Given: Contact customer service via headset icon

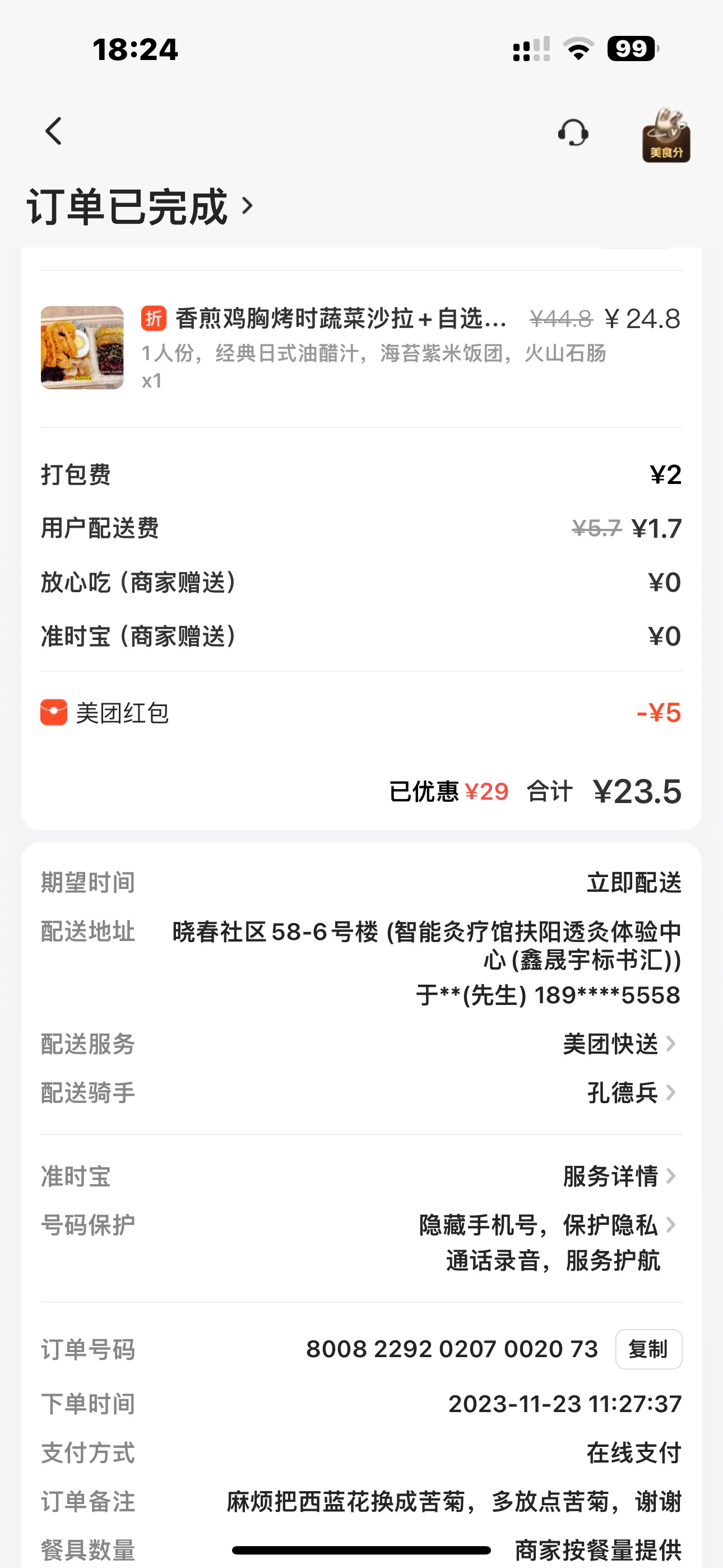Looking at the screenshot, I should [x=573, y=133].
